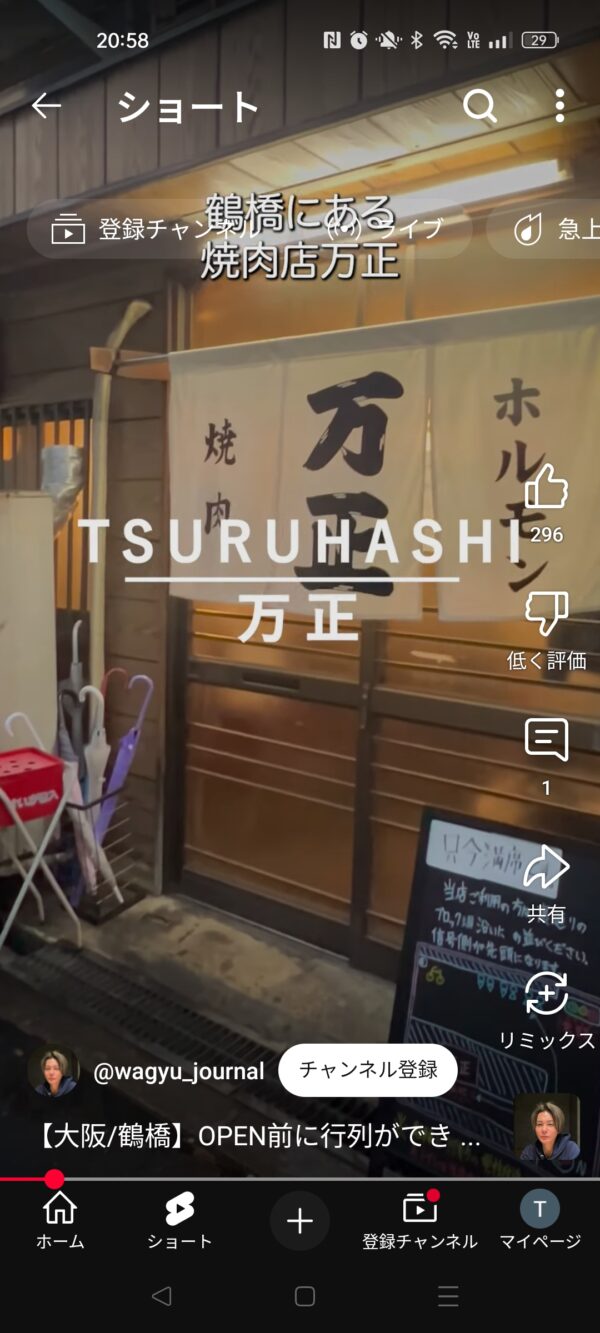This screenshot has height=1333, width=600.
Task: Share this short via 共有
Action: (x=546, y=868)
